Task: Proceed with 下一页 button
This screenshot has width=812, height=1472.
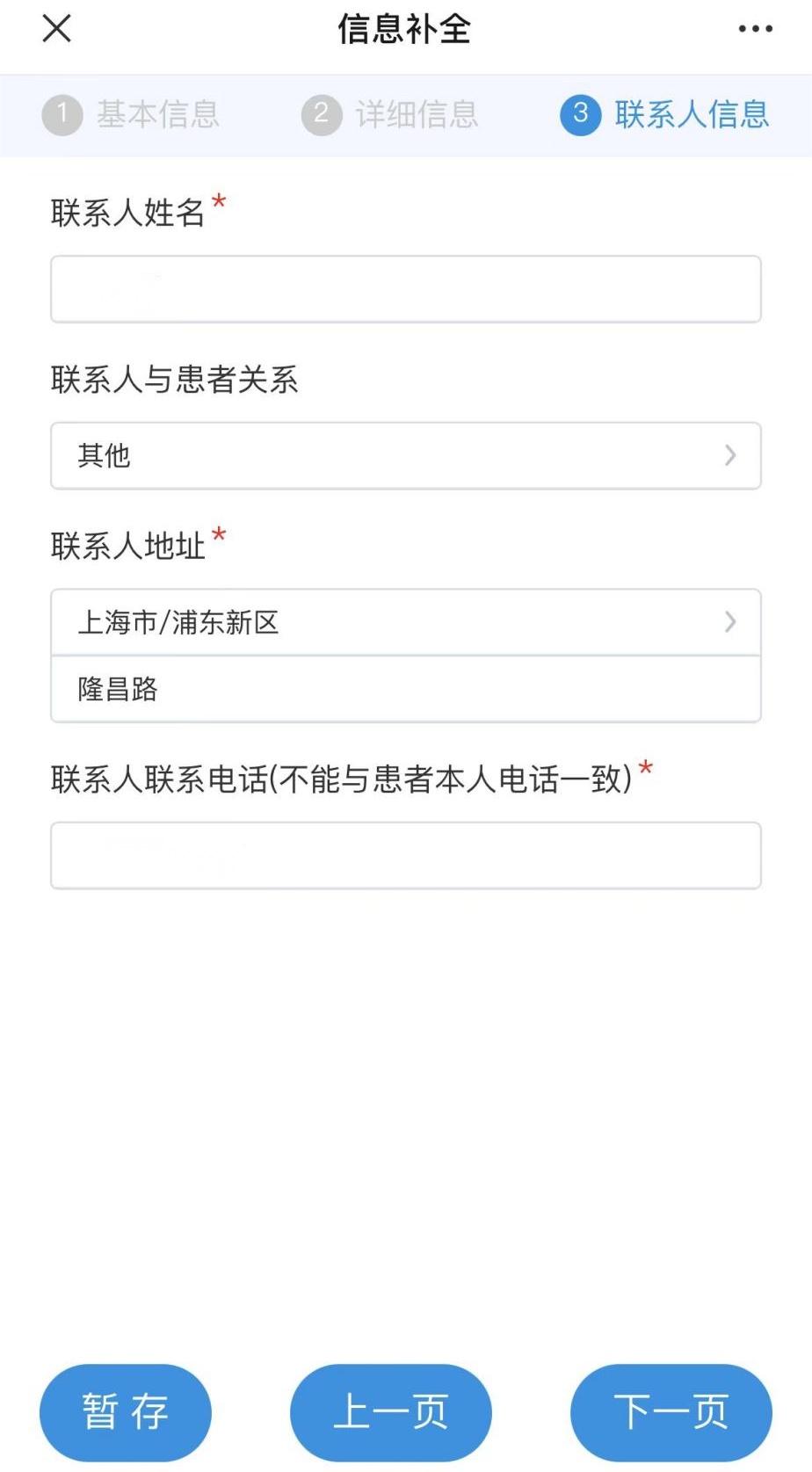Action: (x=671, y=1412)
